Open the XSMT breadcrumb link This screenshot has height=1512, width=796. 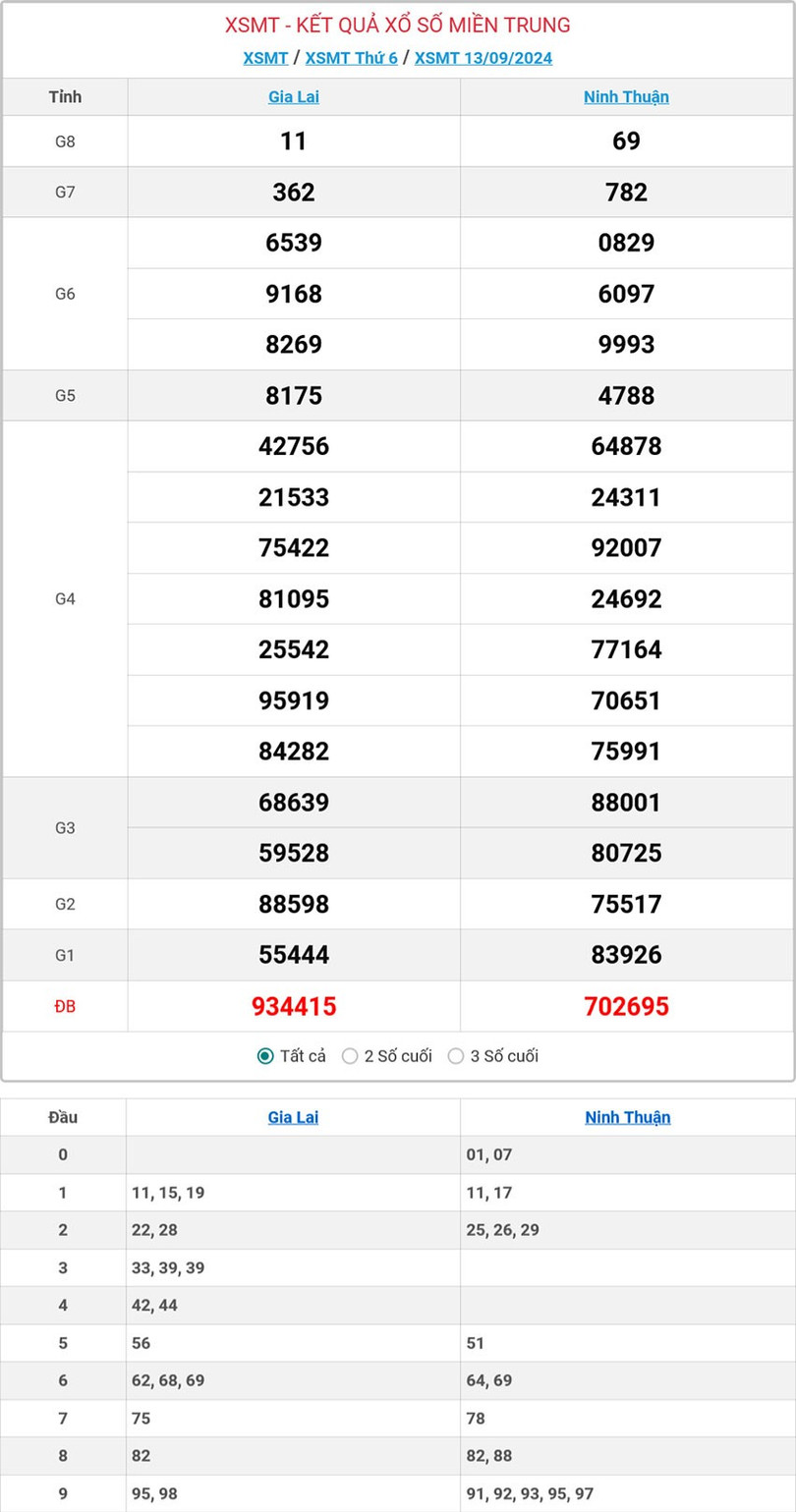(x=265, y=58)
